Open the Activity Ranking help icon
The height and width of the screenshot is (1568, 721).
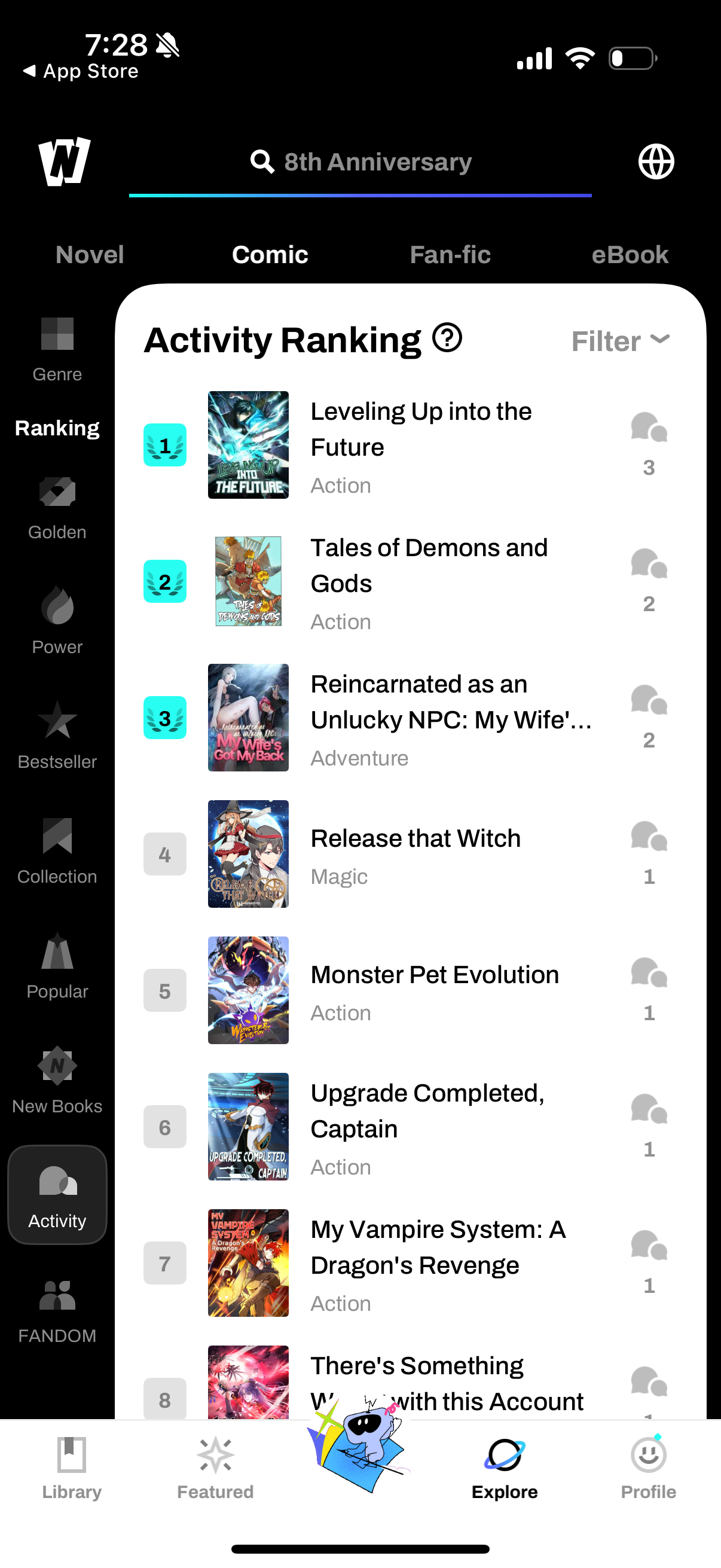click(x=448, y=339)
